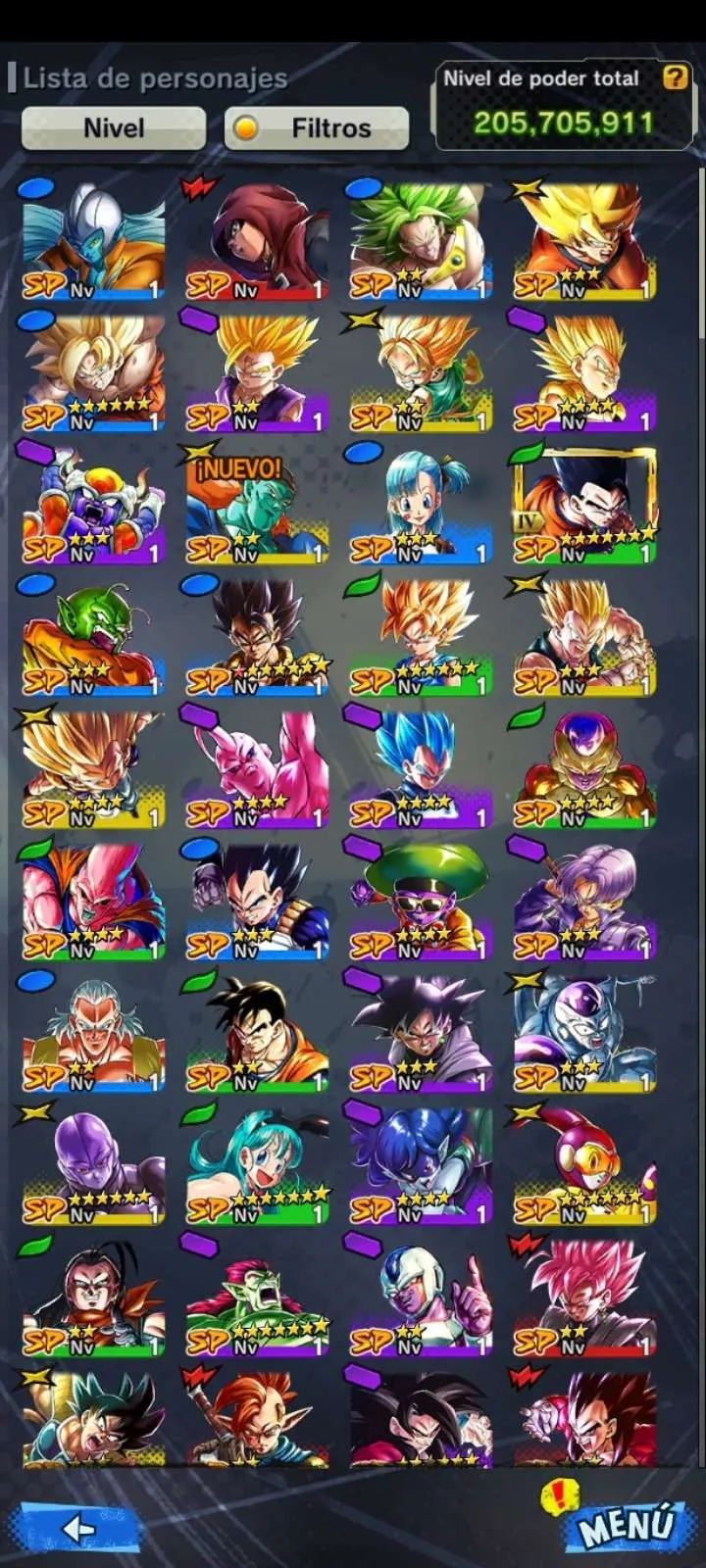
Task: Open the total power level help icon
Action: click(x=675, y=77)
